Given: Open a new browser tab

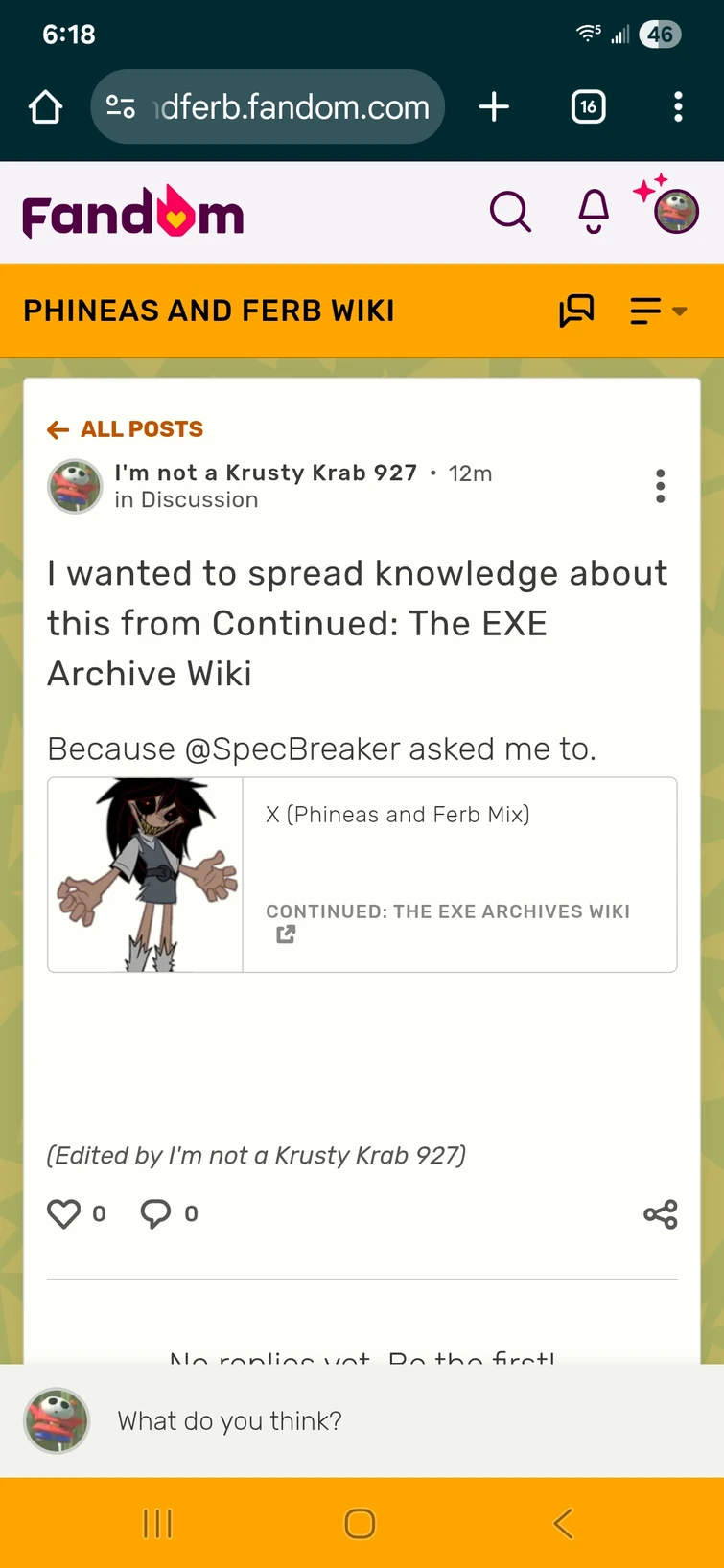Looking at the screenshot, I should point(494,107).
